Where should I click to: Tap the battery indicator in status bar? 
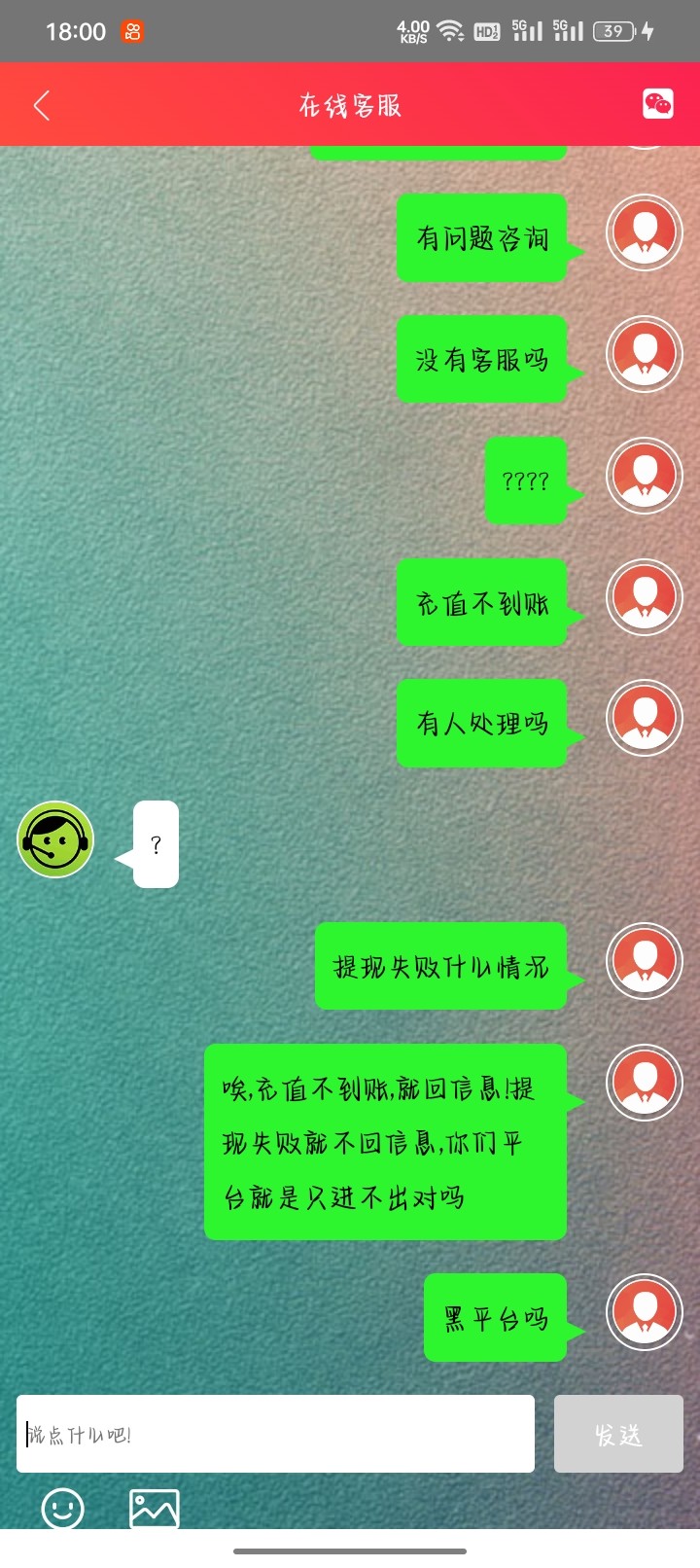[x=613, y=29]
